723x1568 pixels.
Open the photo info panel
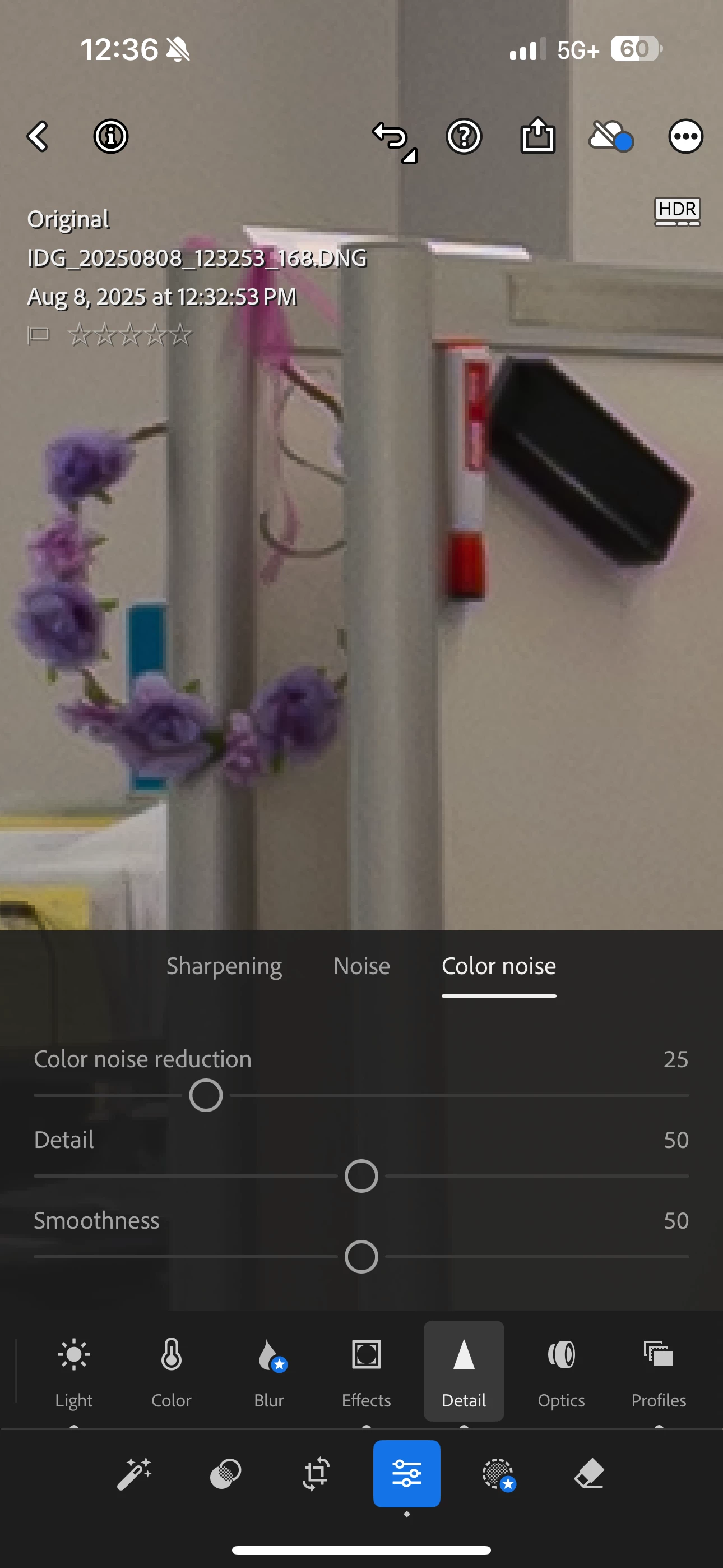[111, 136]
